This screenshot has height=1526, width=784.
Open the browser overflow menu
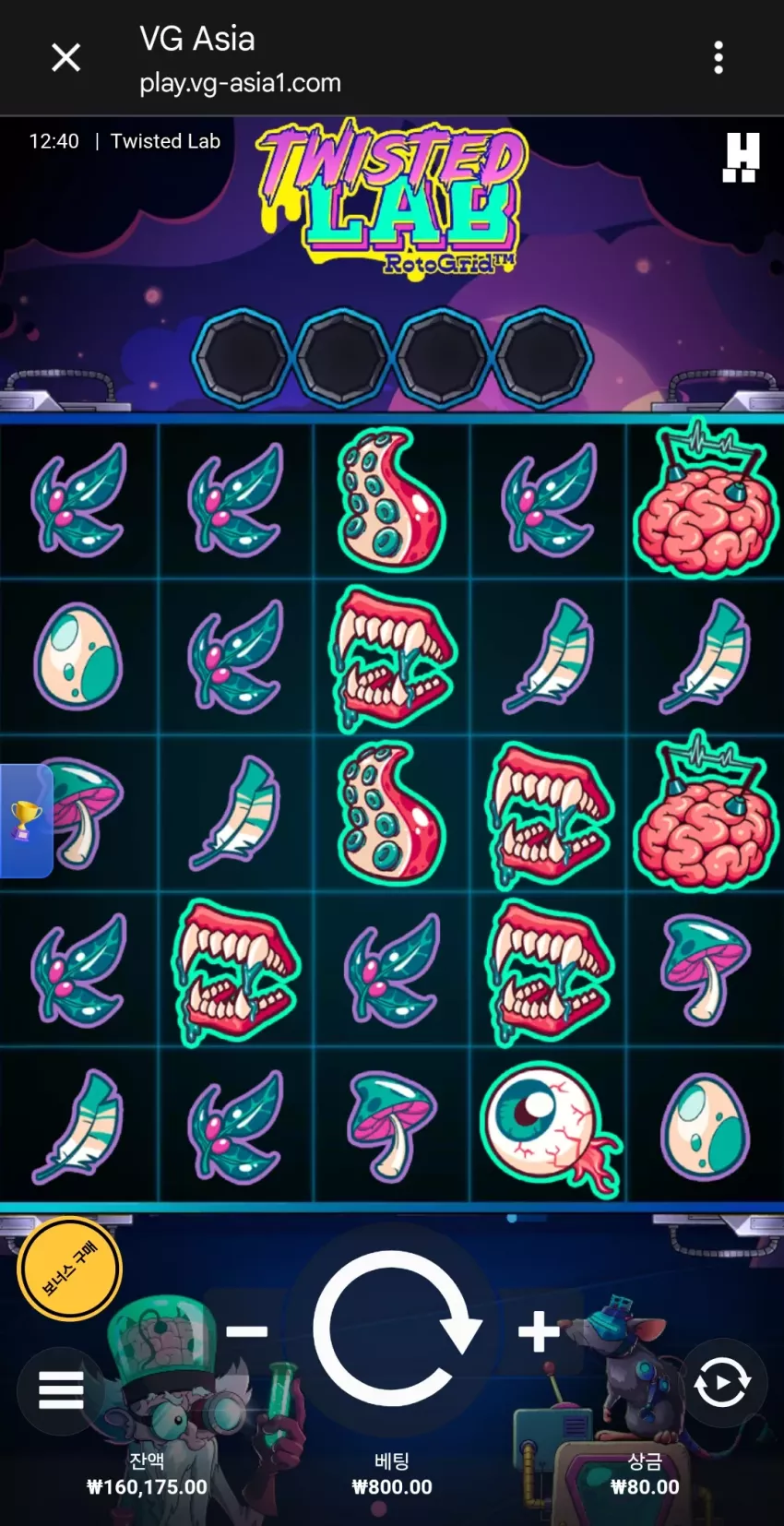pos(718,57)
